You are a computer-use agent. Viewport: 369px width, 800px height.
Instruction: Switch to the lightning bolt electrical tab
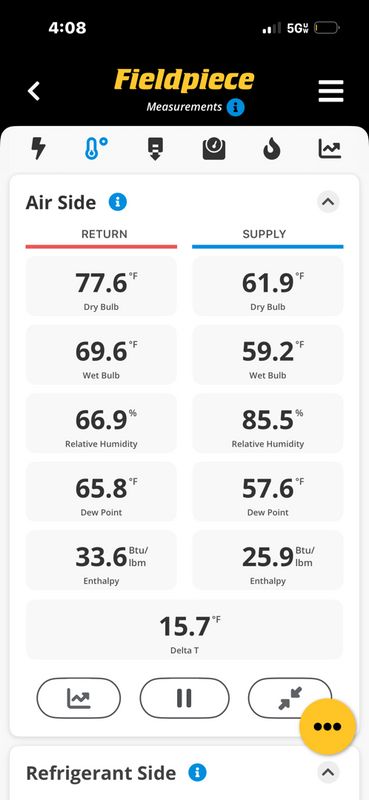(38, 148)
